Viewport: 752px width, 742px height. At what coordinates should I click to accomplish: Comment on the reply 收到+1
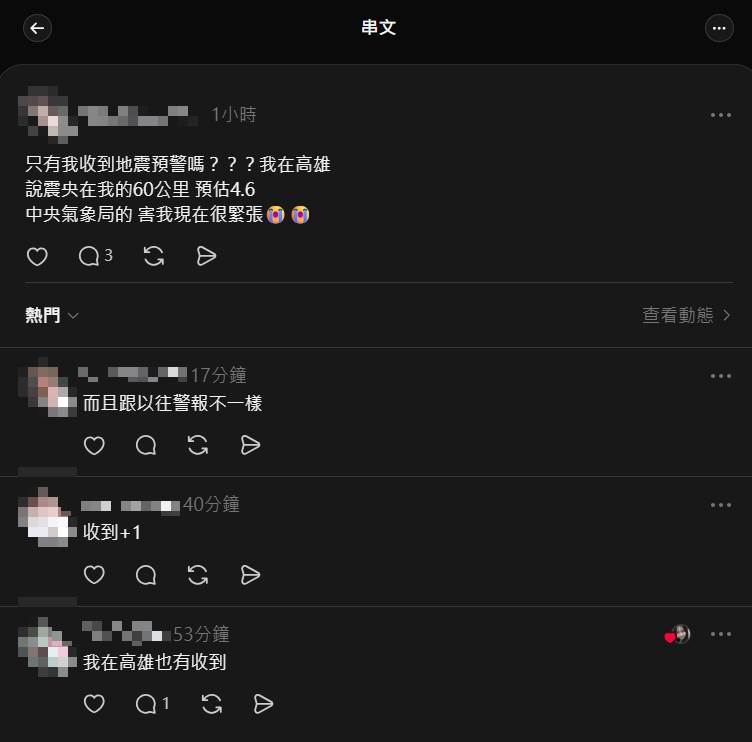[x=146, y=575]
